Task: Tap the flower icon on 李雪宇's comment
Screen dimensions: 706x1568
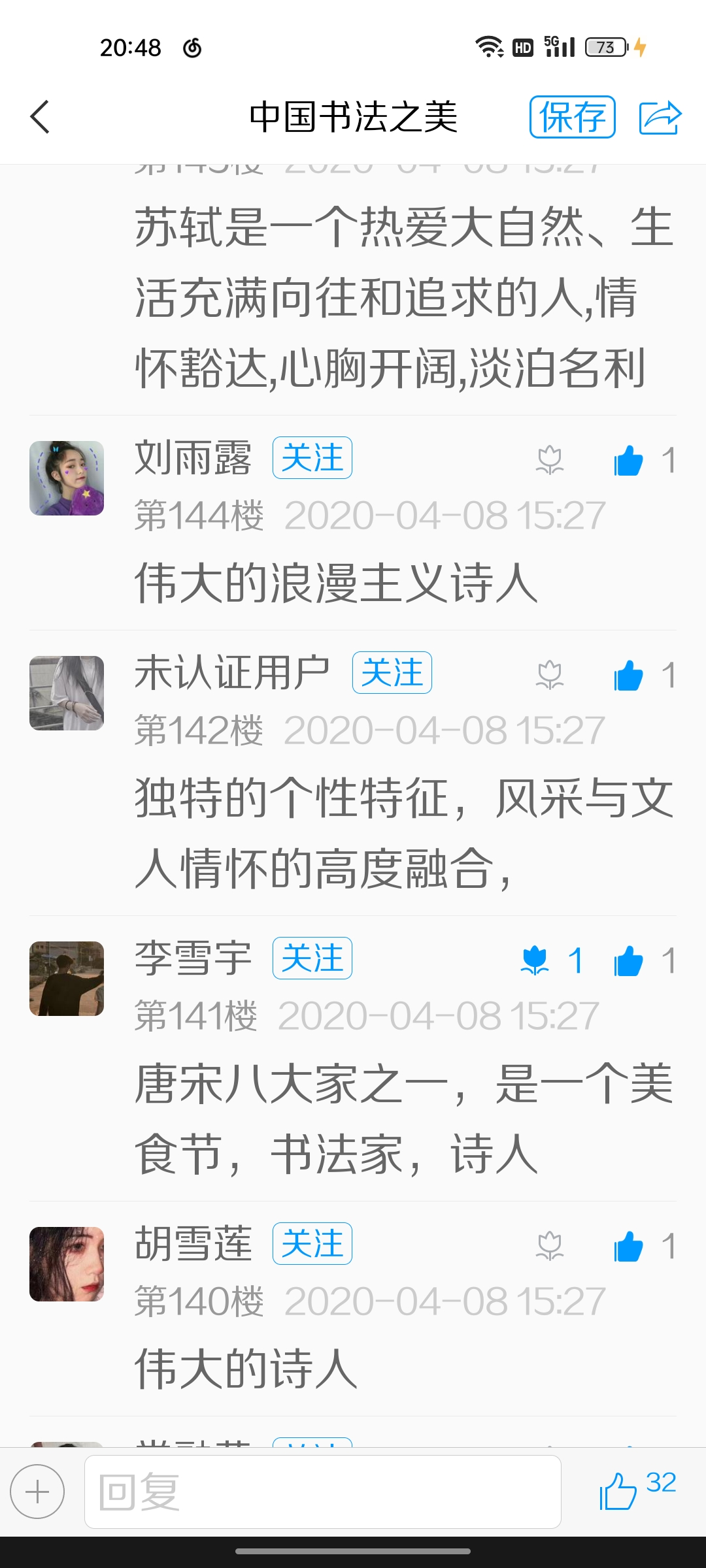Action: tap(535, 961)
